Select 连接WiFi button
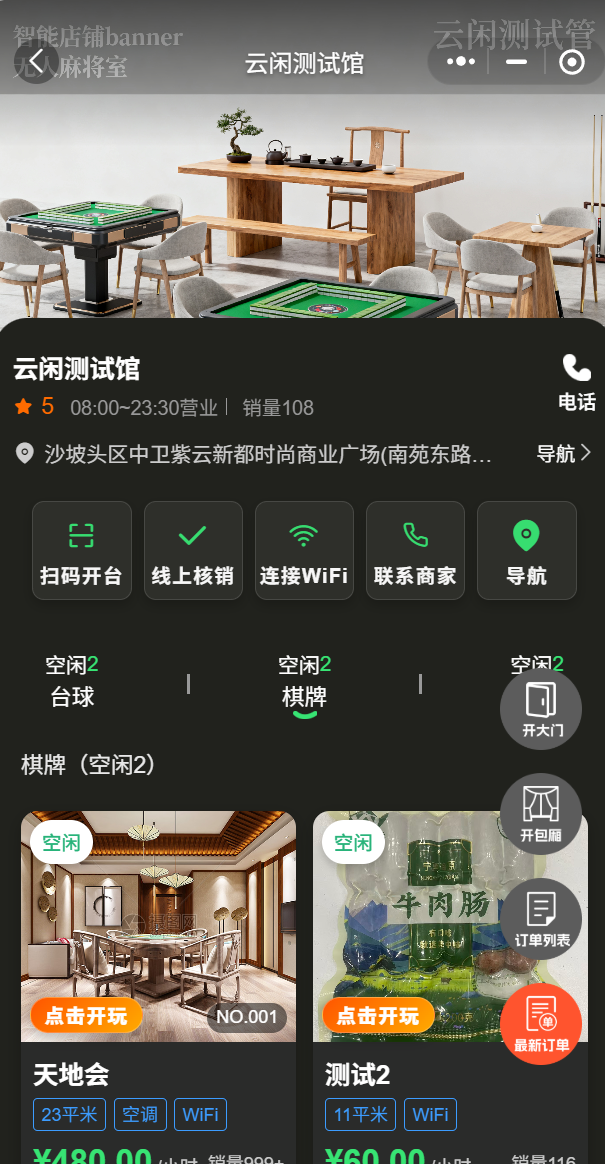This screenshot has width=605, height=1164. coord(304,550)
